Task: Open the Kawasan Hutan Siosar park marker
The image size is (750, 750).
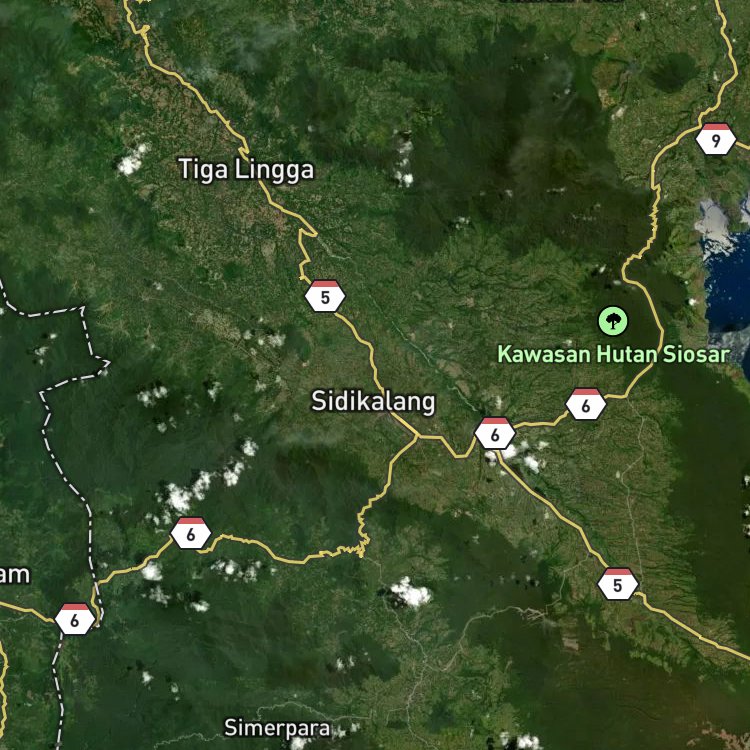Action: pyautogui.click(x=613, y=321)
